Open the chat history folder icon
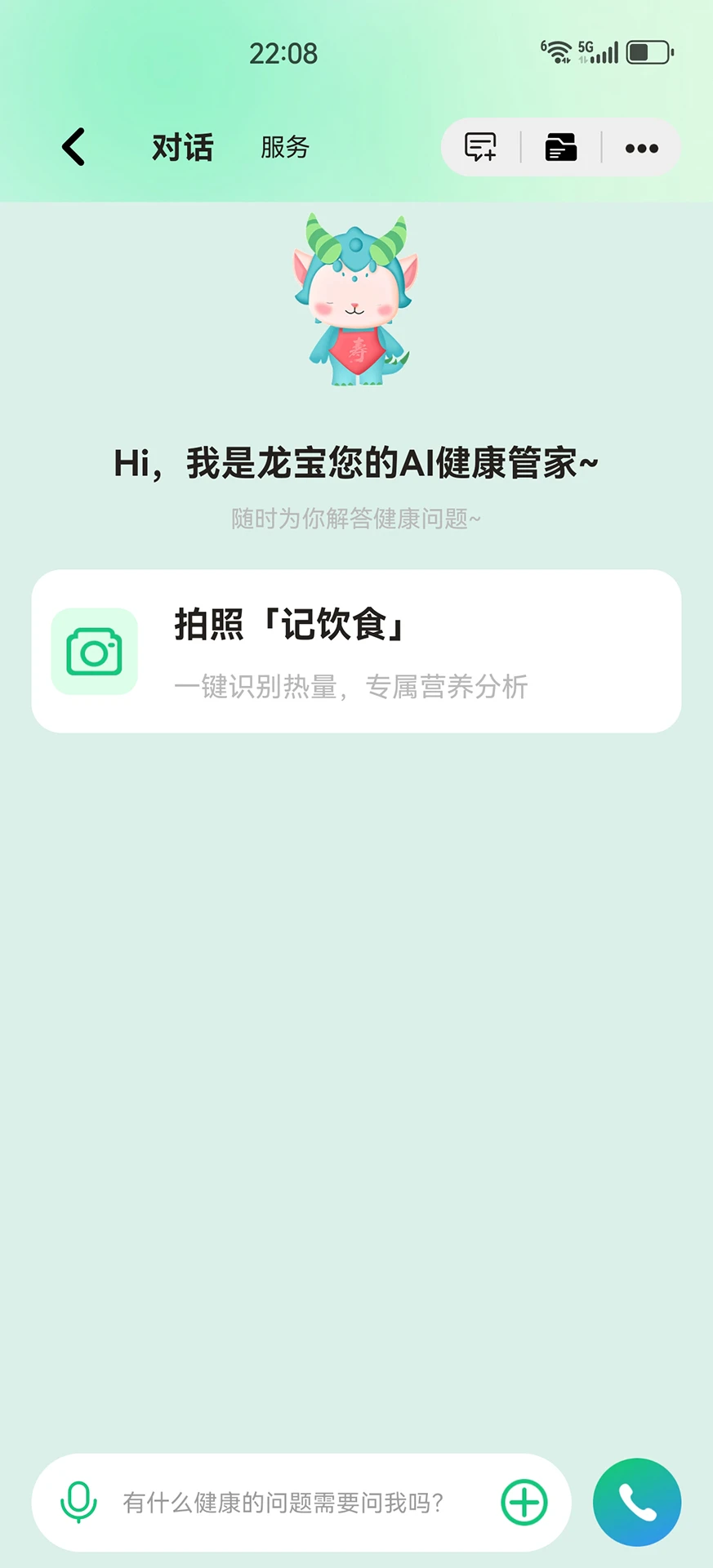The width and height of the screenshot is (713, 1568). 560,147
